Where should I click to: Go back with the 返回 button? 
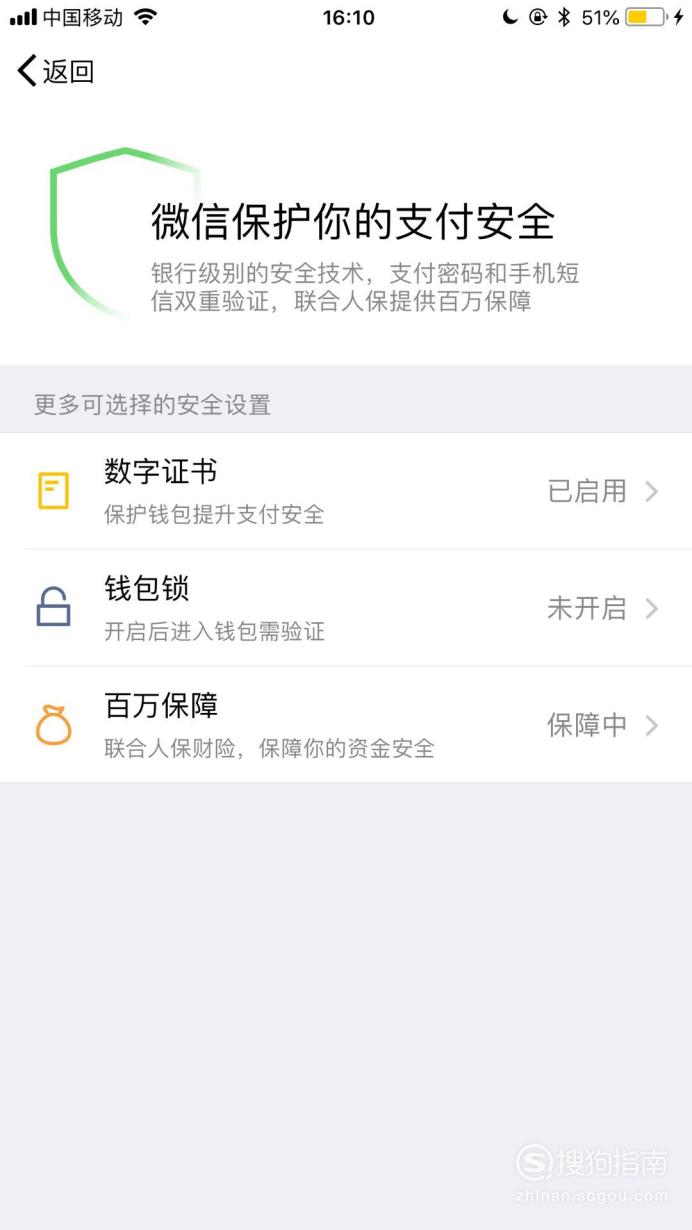pyautogui.click(x=56, y=71)
